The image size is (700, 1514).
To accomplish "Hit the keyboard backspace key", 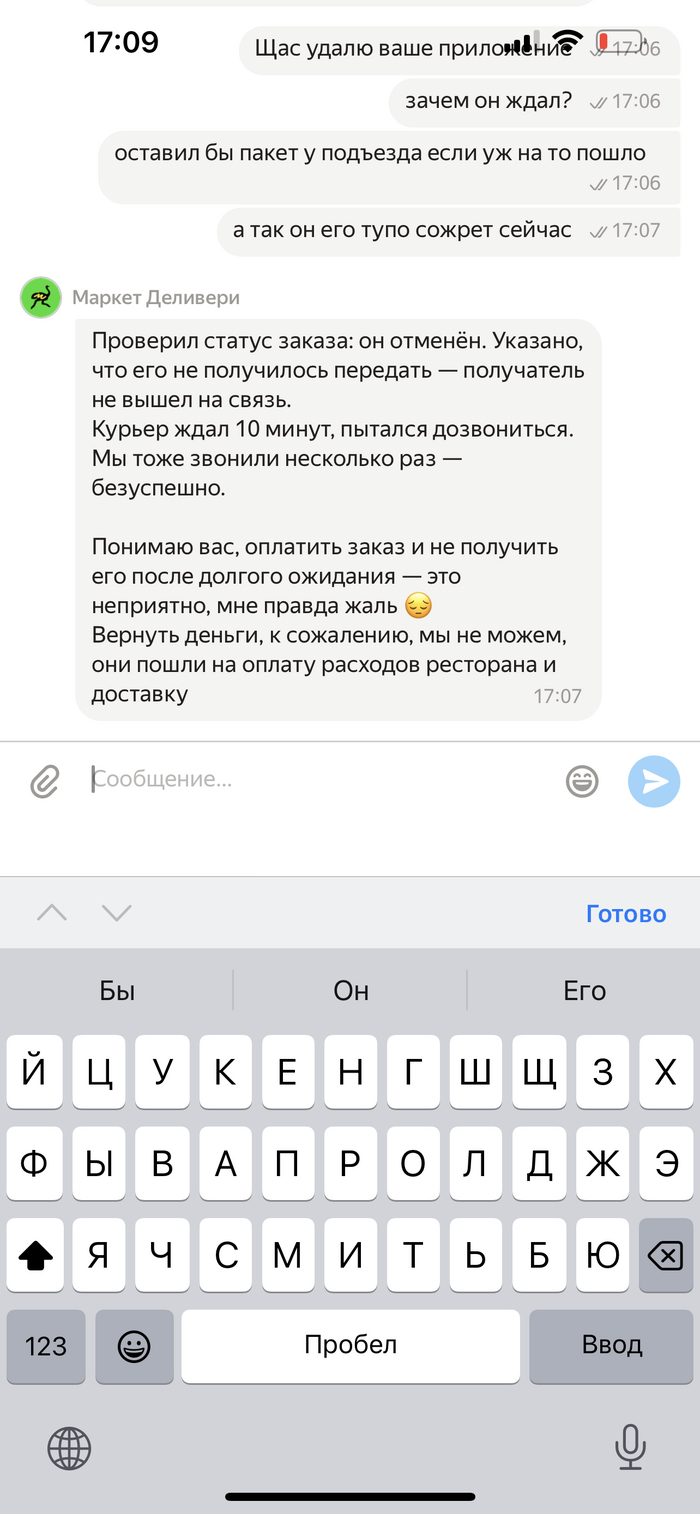I will pyautogui.click(x=665, y=1255).
